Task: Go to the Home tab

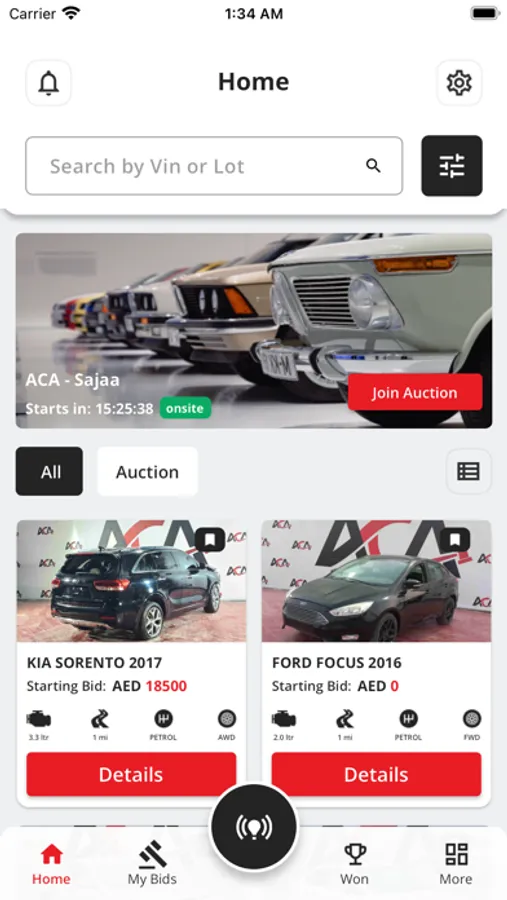Action: pyautogui.click(x=51, y=864)
